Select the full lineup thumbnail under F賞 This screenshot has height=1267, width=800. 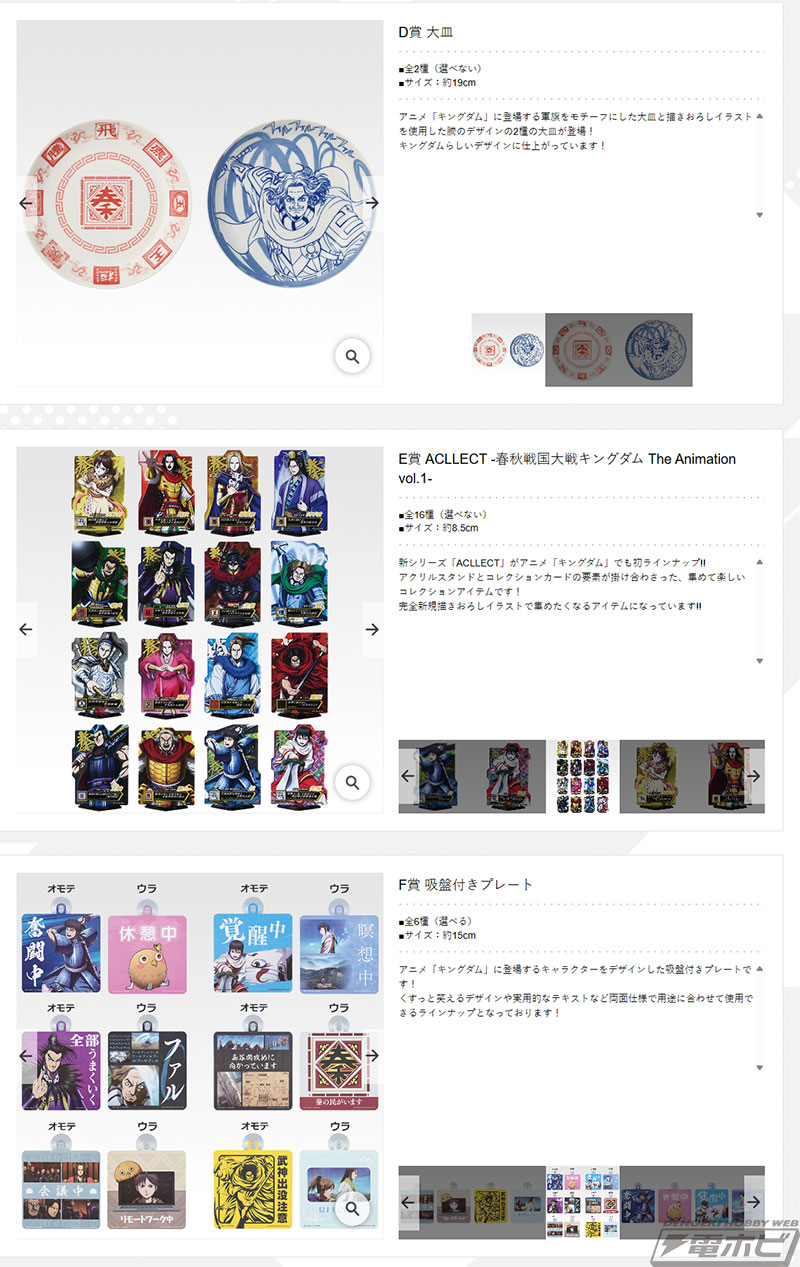pos(582,1202)
